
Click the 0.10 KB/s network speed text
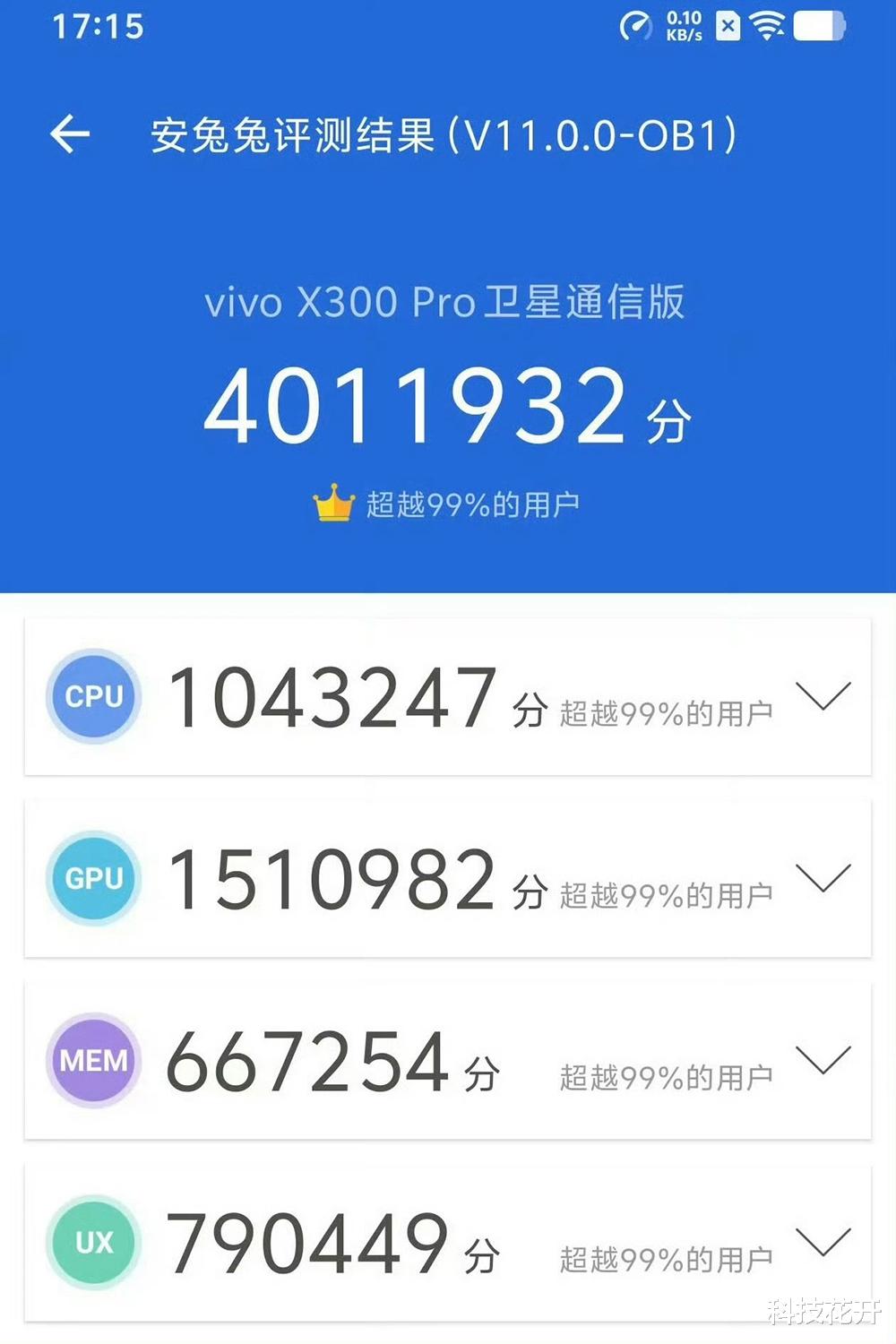click(684, 25)
